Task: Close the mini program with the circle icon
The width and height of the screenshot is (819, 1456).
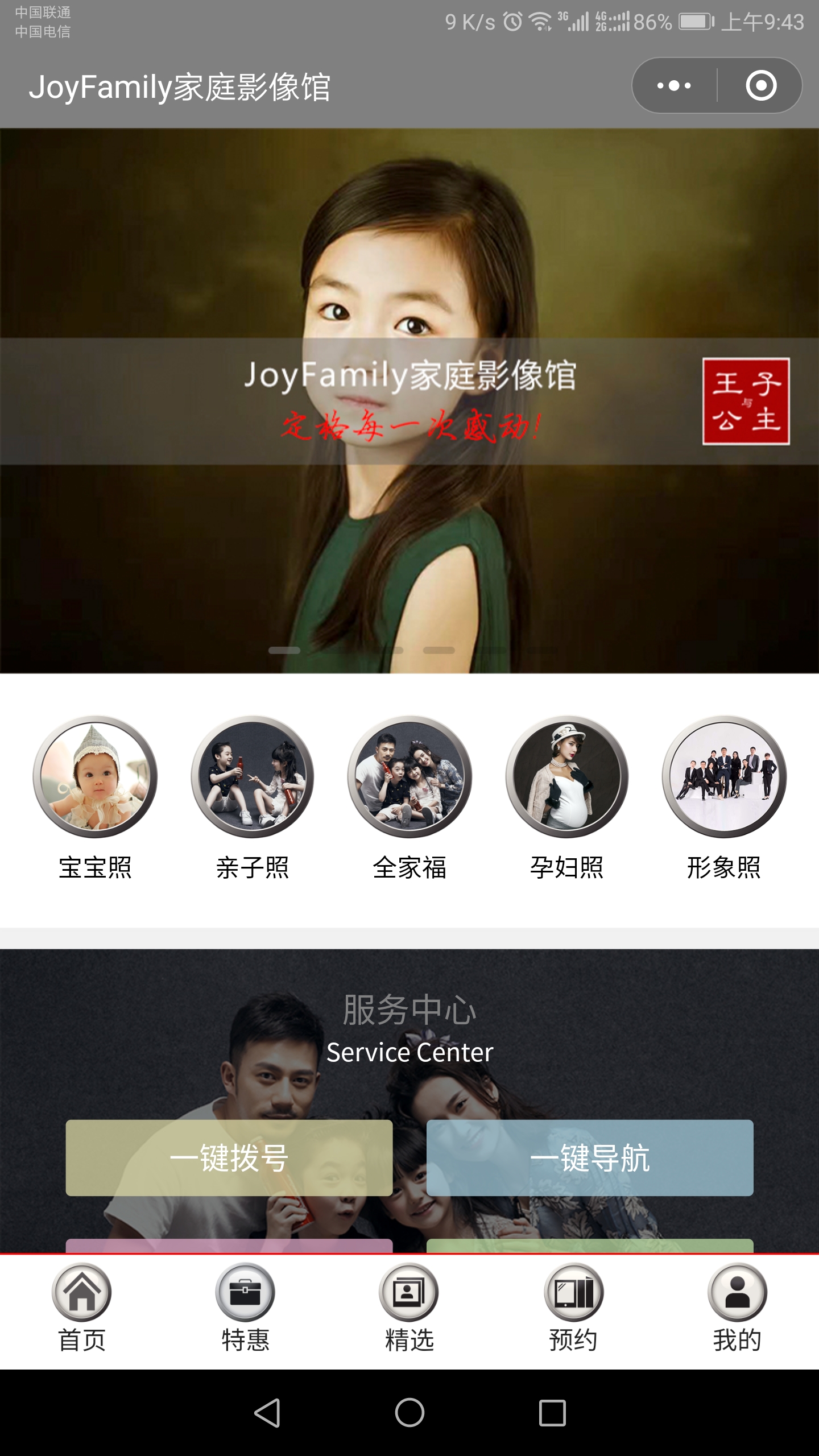Action: point(761,86)
